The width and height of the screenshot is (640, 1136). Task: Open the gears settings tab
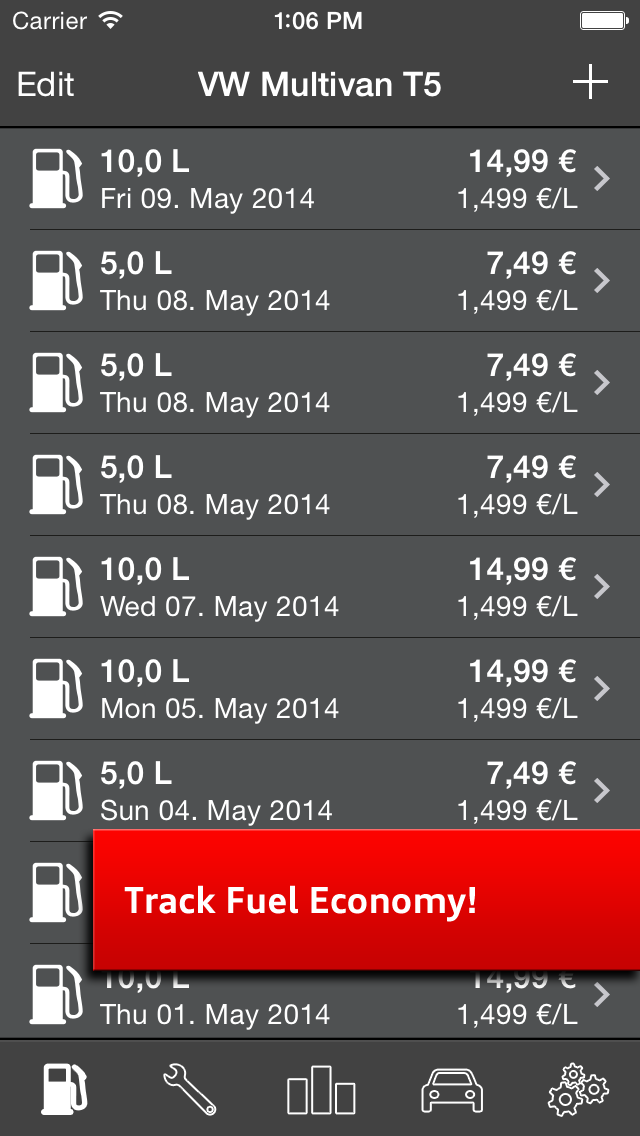coord(578,1088)
